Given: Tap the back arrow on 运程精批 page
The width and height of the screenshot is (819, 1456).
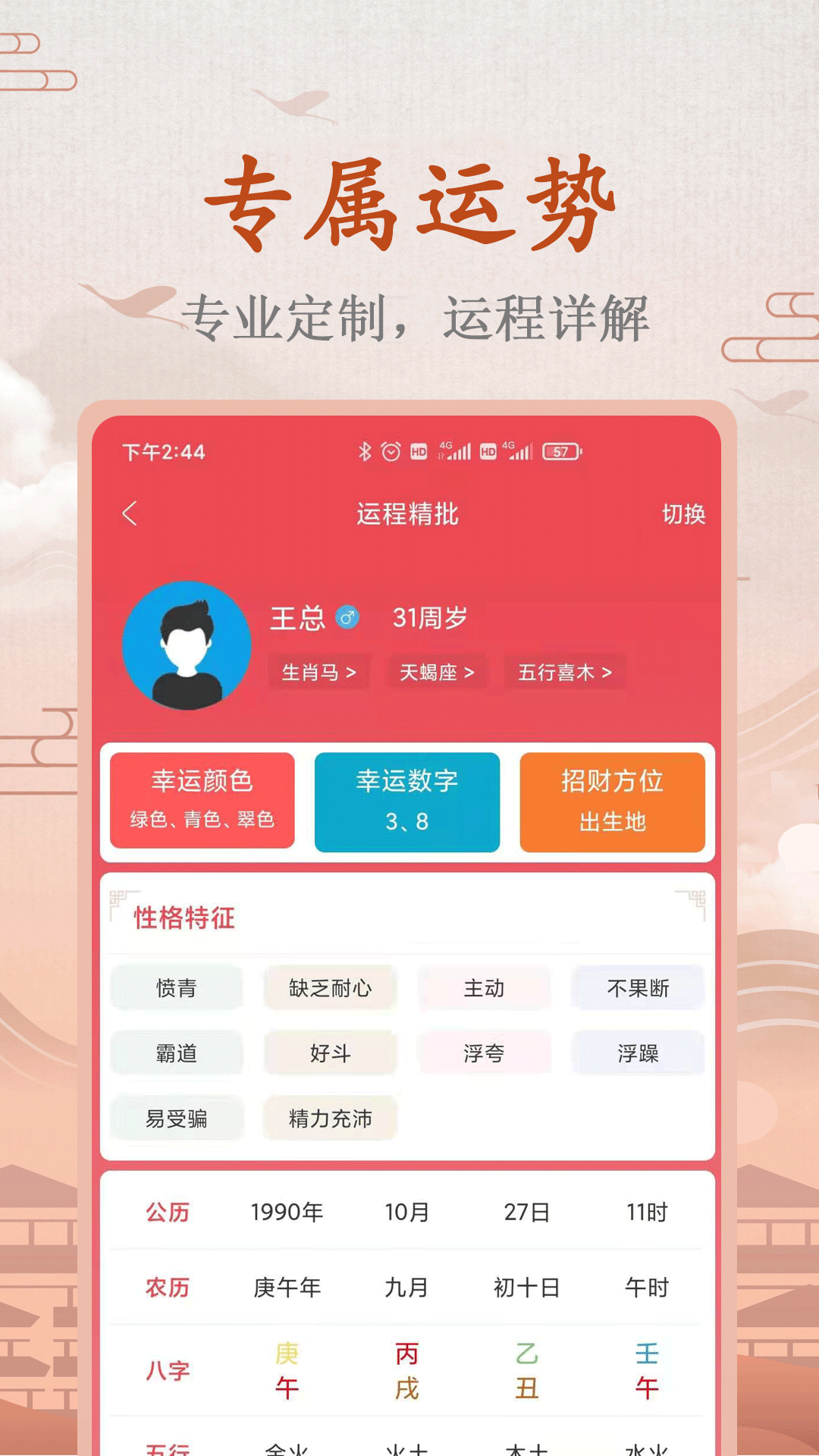Looking at the screenshot, I should click(x=130, y=513).
